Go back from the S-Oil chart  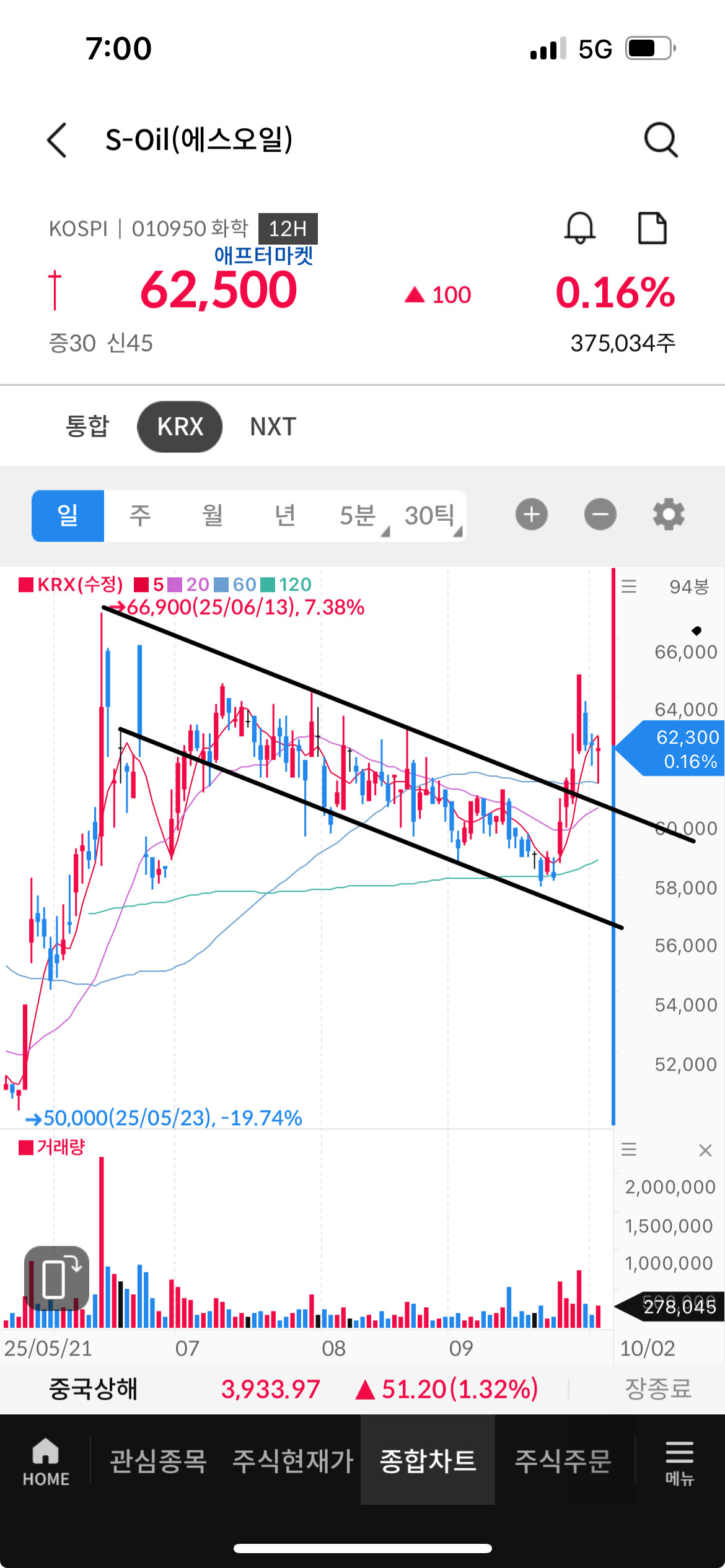pyautogui.click(x=57, y=139)
